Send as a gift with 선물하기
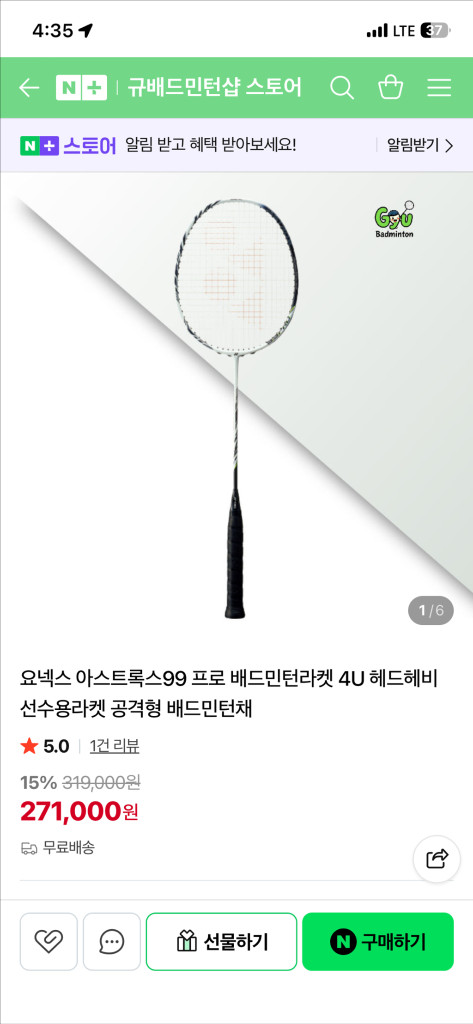 [221, 942]
